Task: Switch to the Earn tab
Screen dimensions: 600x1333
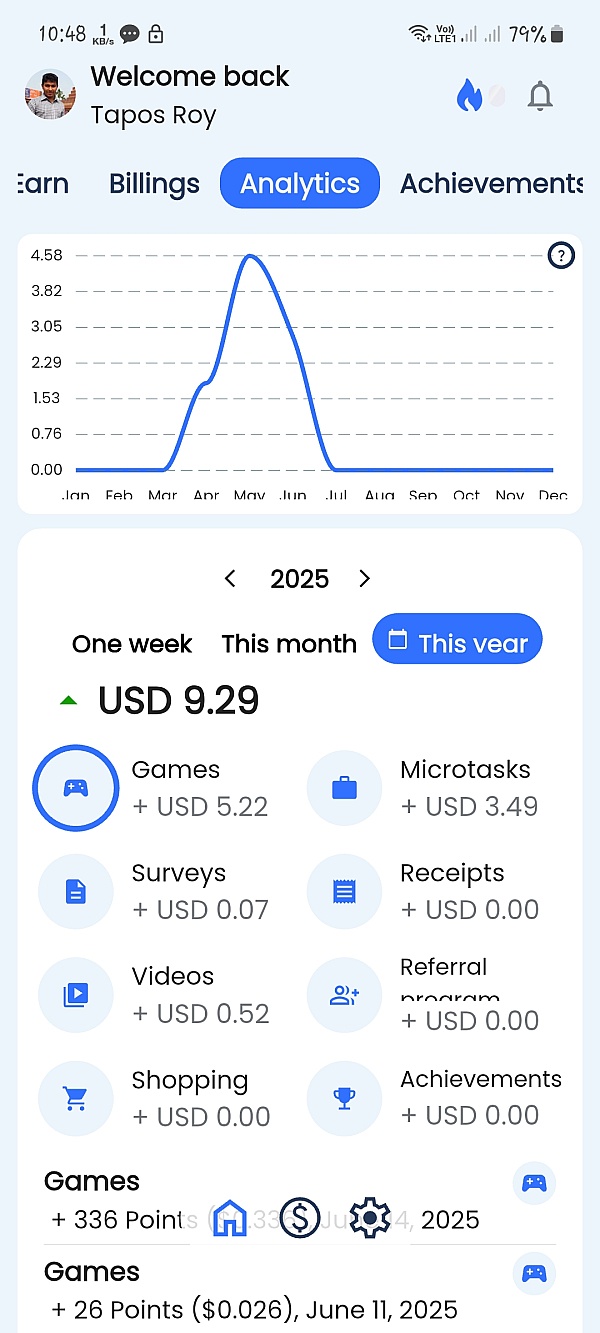Action: tap(43, 184)
